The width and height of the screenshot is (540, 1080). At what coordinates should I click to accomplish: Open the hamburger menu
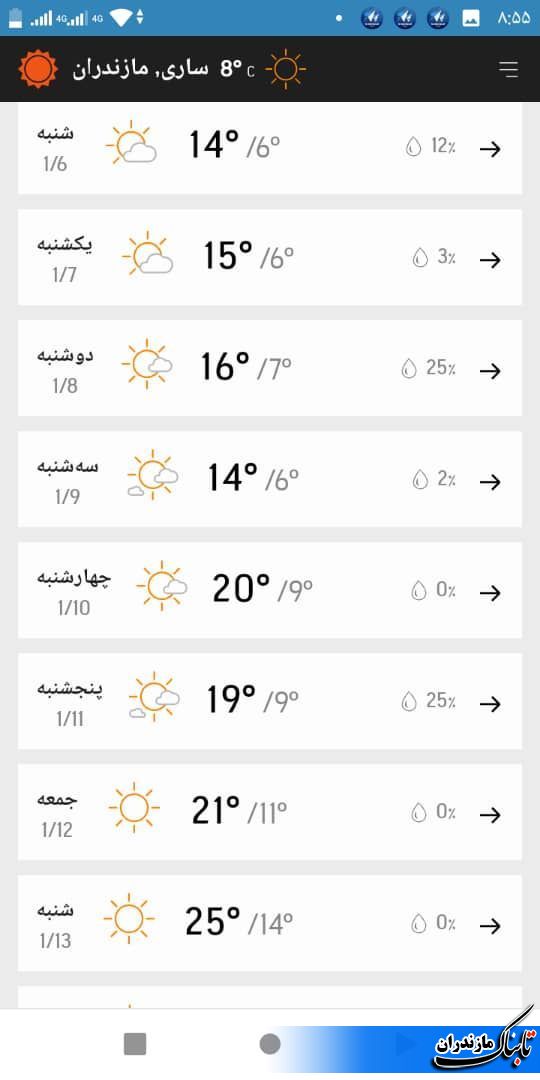click(508, 69)
